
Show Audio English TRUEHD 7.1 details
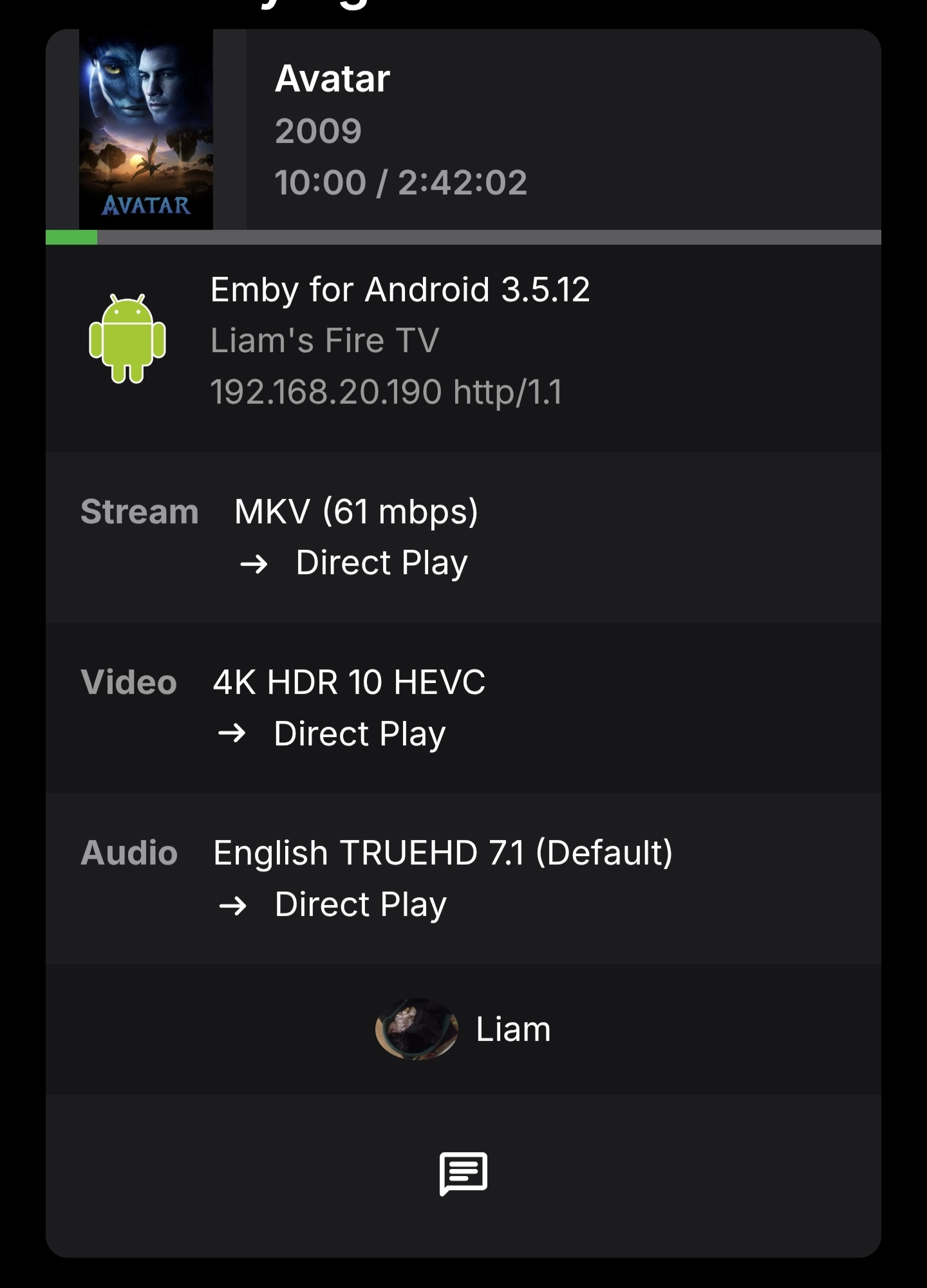[x=442, y=878]
